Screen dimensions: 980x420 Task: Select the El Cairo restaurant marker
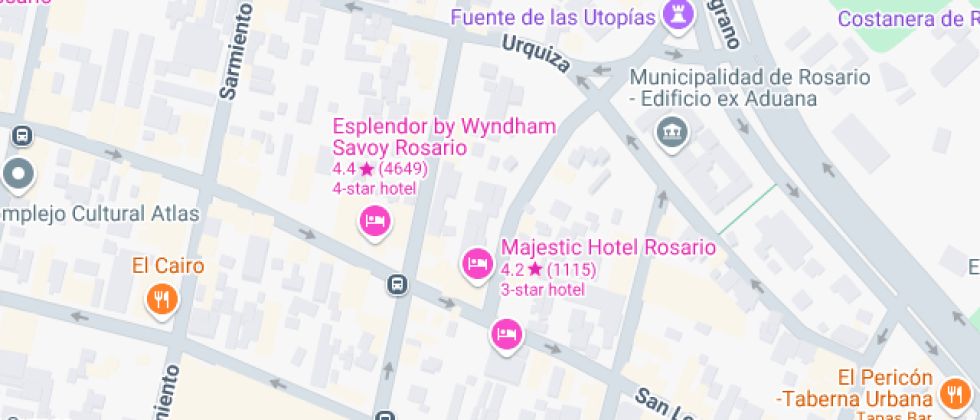point(161,297)
